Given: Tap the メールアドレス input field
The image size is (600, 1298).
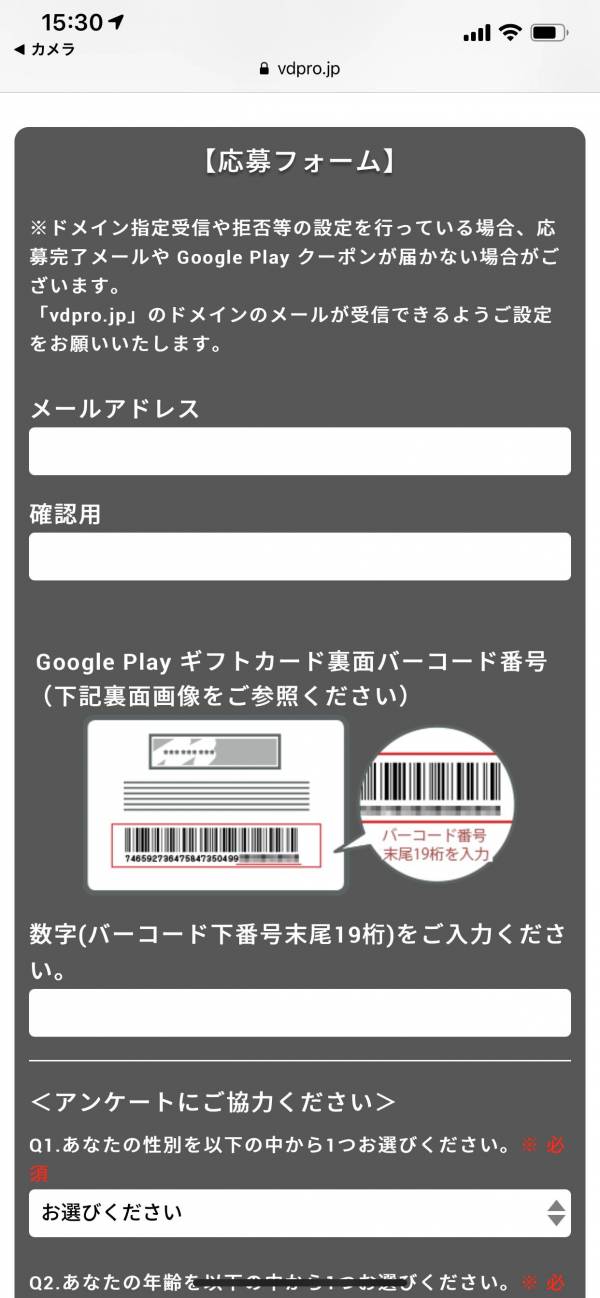Looking at the screenshot, I should (299, 451).
